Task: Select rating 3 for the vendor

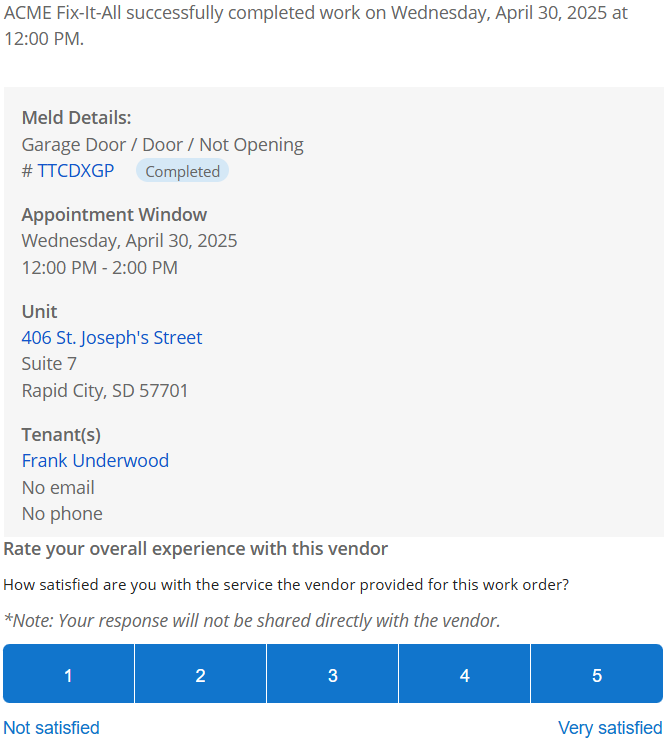Action: 332,675
